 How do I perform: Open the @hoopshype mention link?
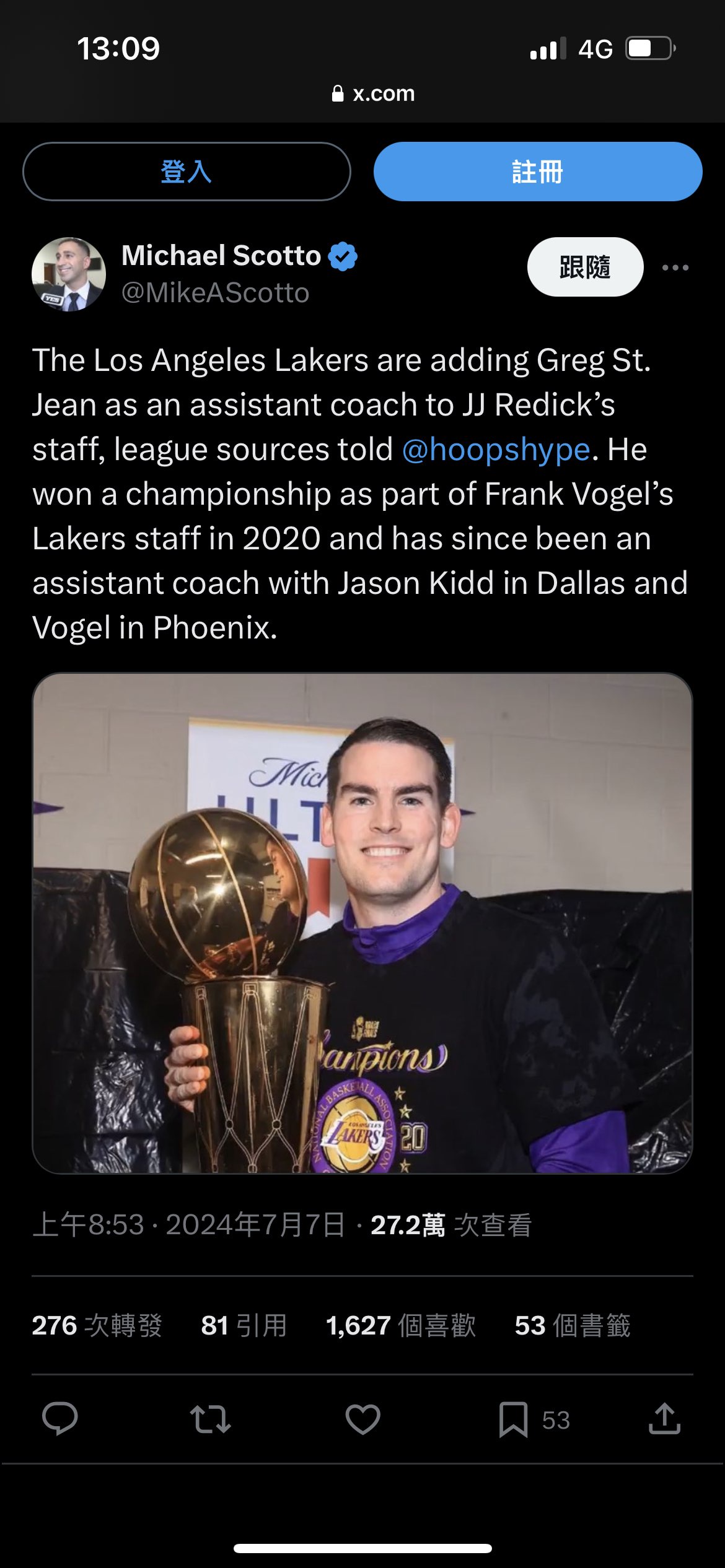[496, 449]
